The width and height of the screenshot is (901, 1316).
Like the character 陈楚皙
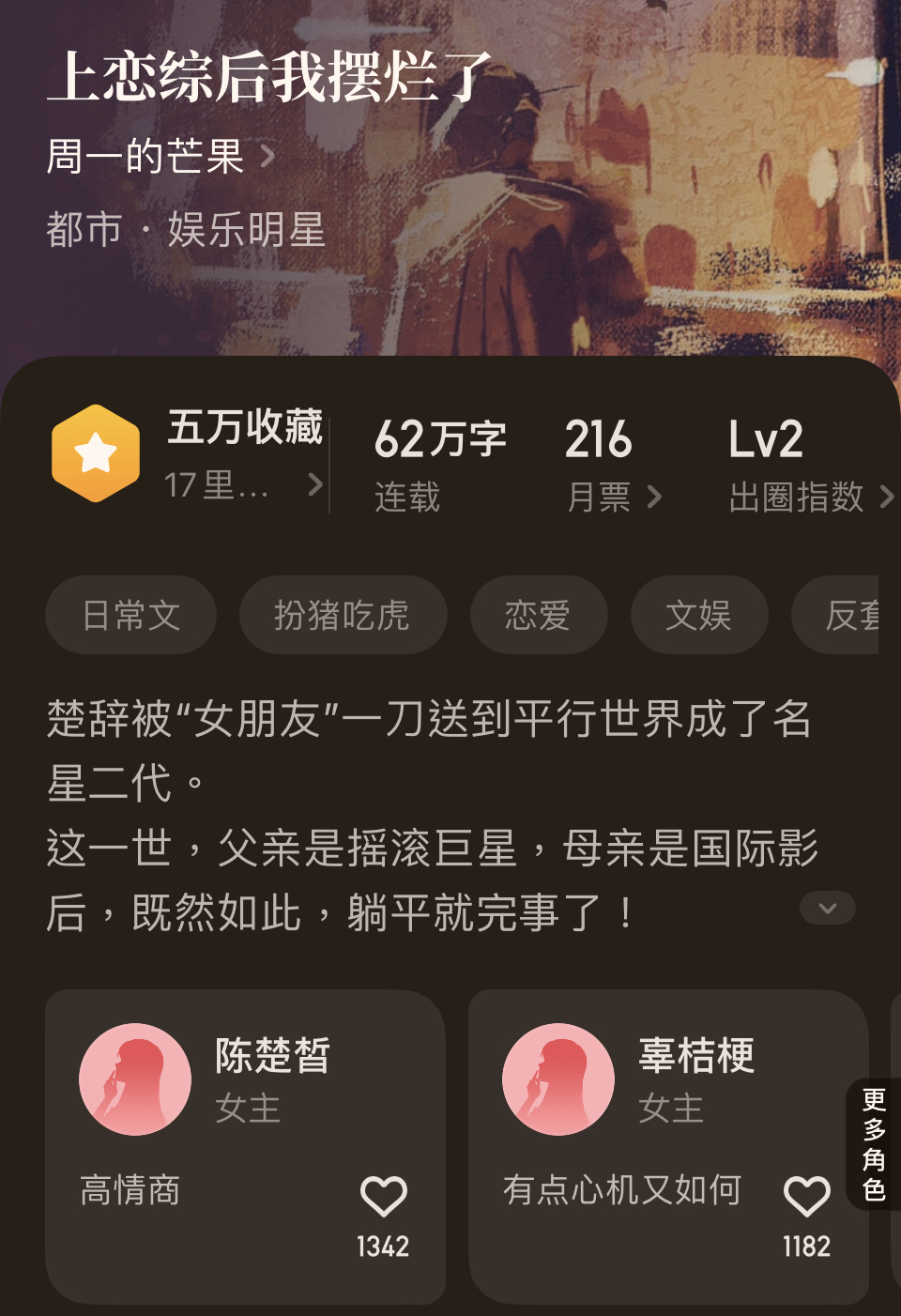pos(383,1197)
